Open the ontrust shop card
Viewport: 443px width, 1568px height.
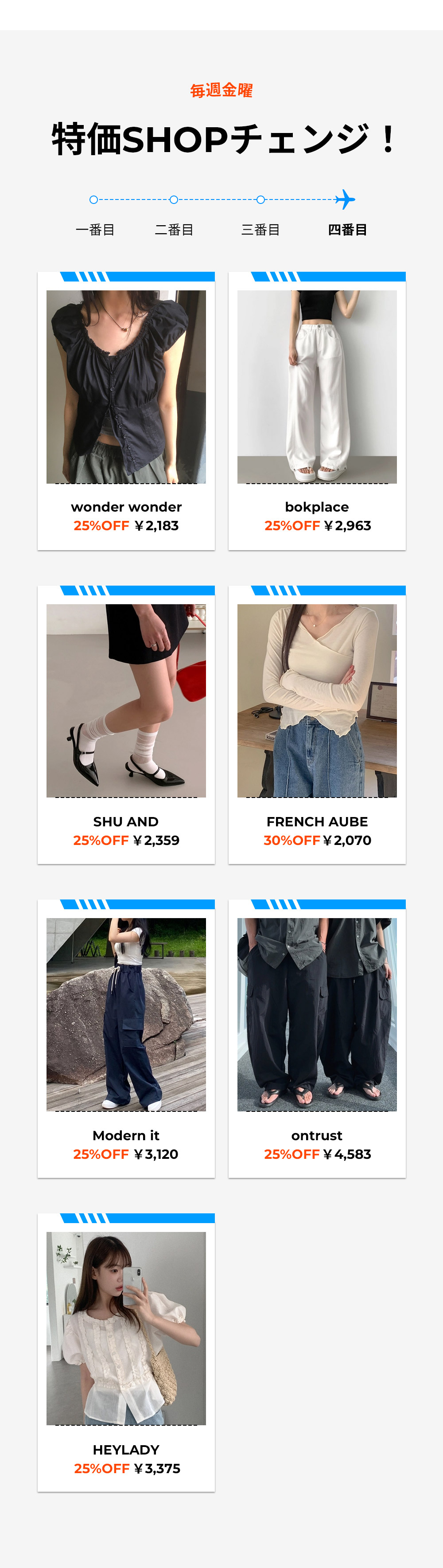point(316,1038)
